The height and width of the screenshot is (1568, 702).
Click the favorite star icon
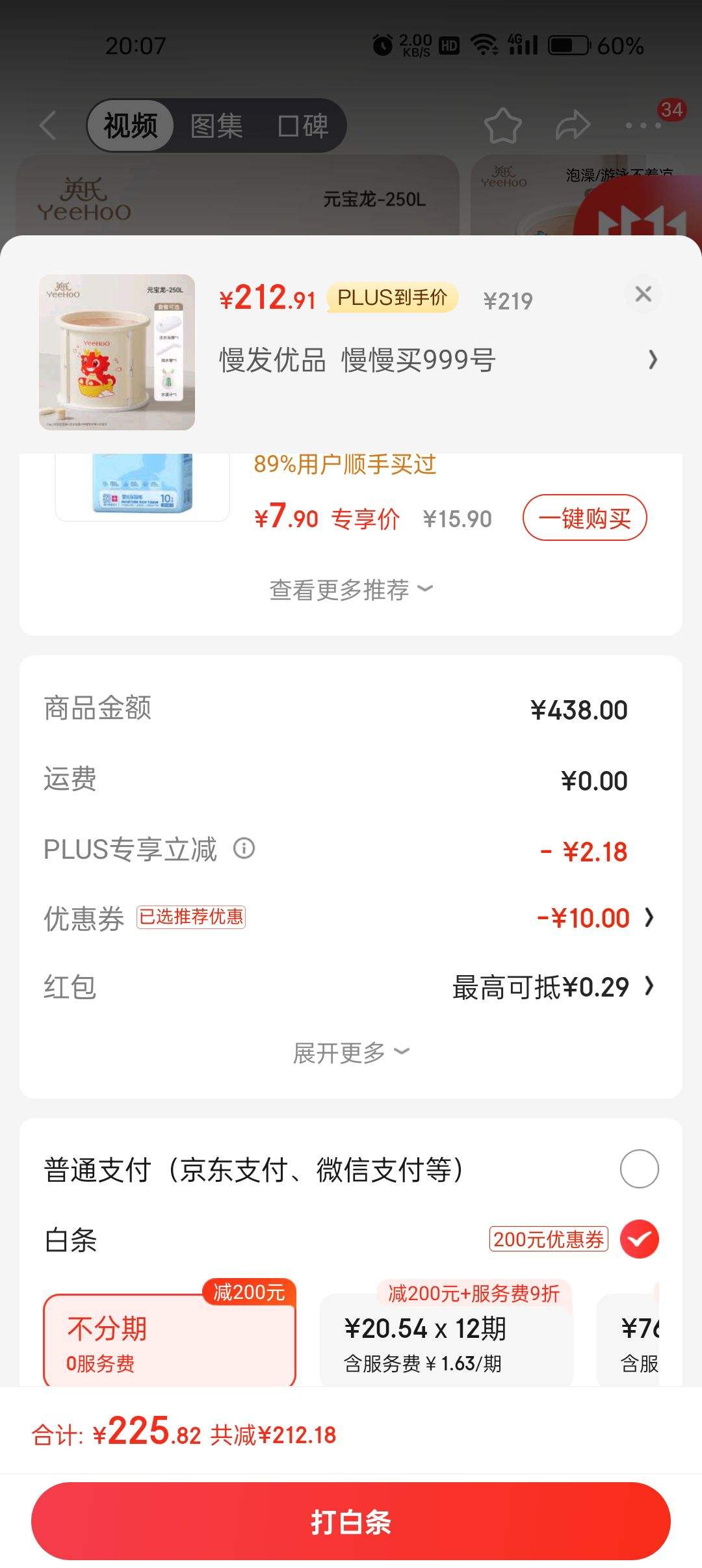tap(504, 125)
